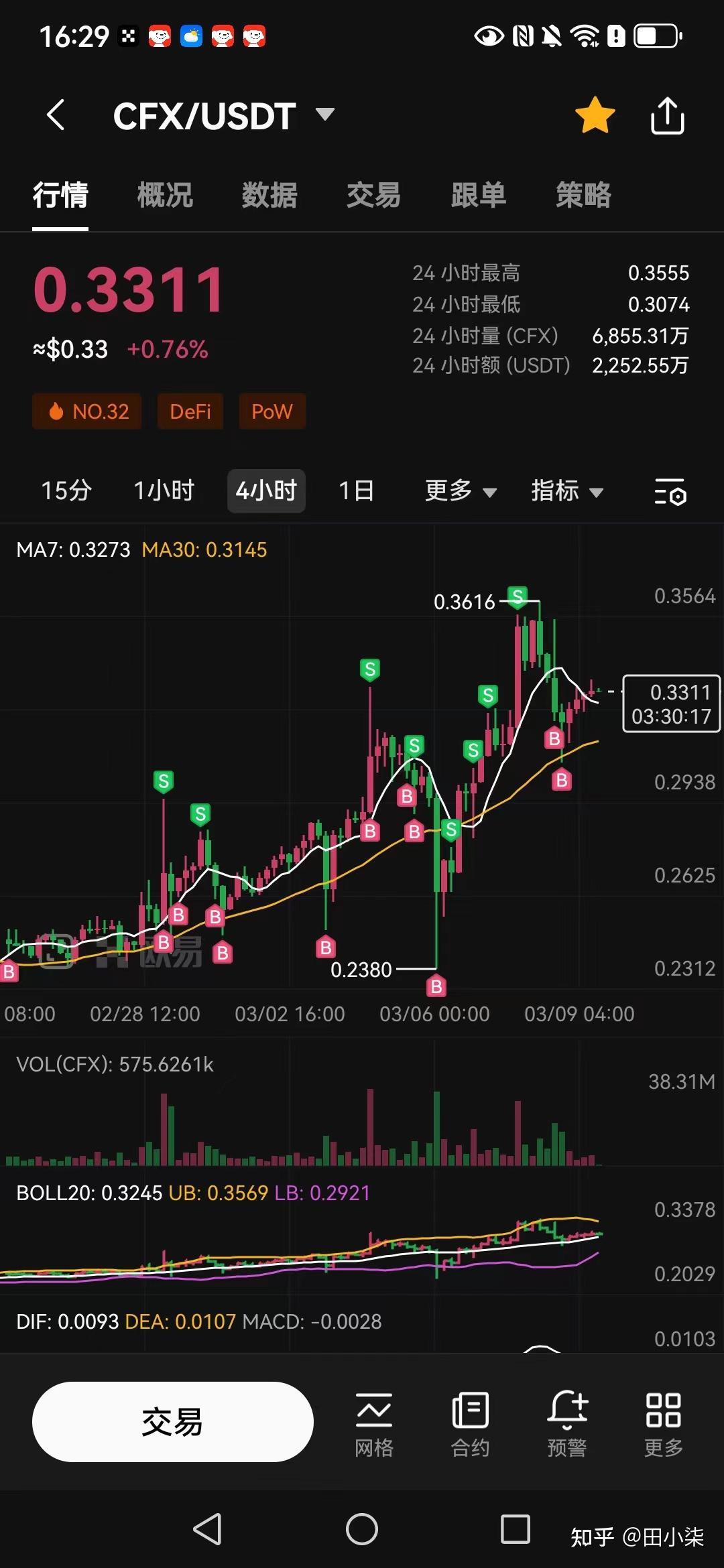Open the chart settings icon beside 指标

[x=670, y=491]
